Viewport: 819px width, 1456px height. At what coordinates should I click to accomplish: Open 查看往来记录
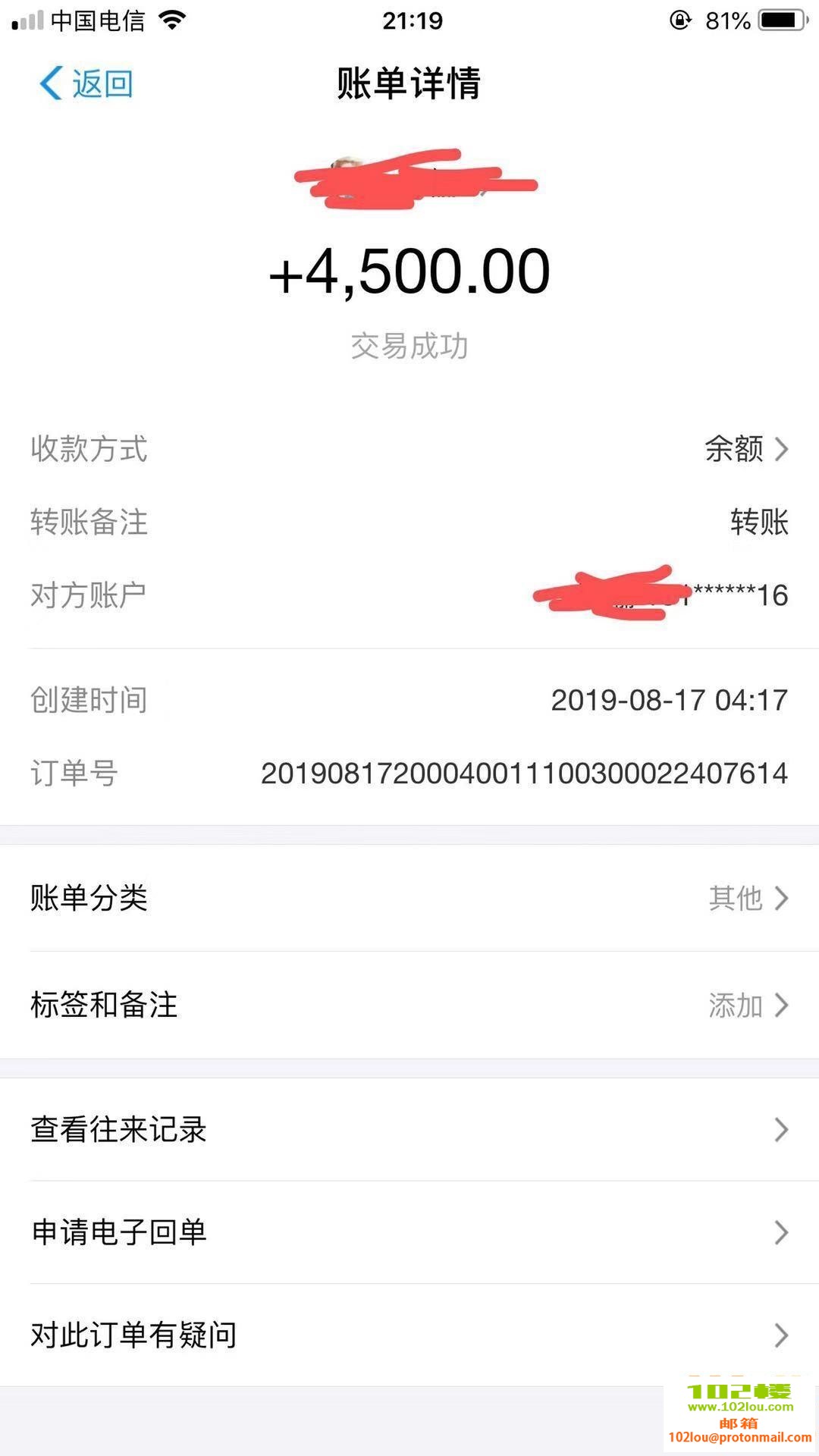(x=409, y=1129)
